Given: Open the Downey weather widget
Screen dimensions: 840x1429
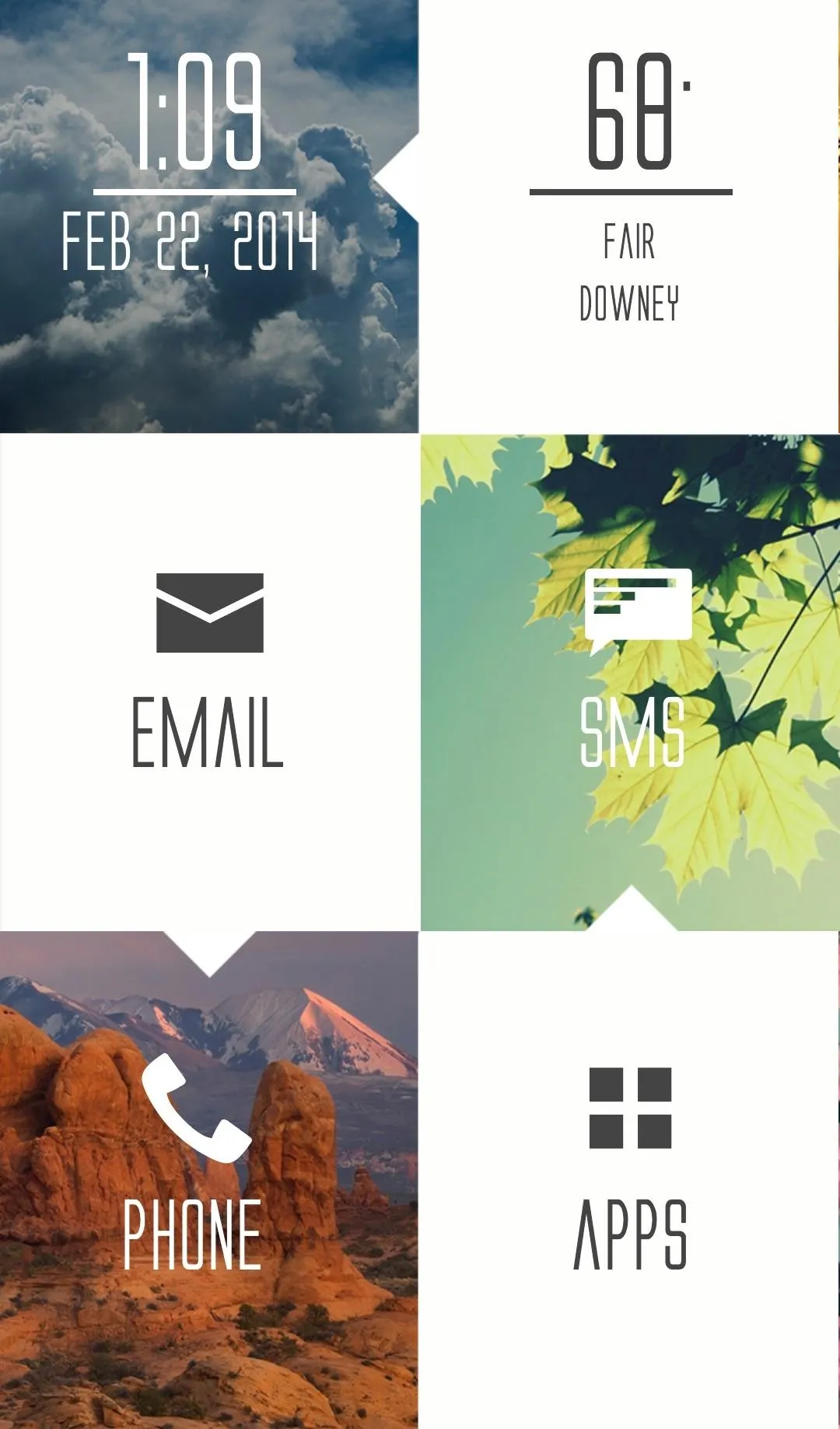Looking at the screenshot, I should click(630, 216).
